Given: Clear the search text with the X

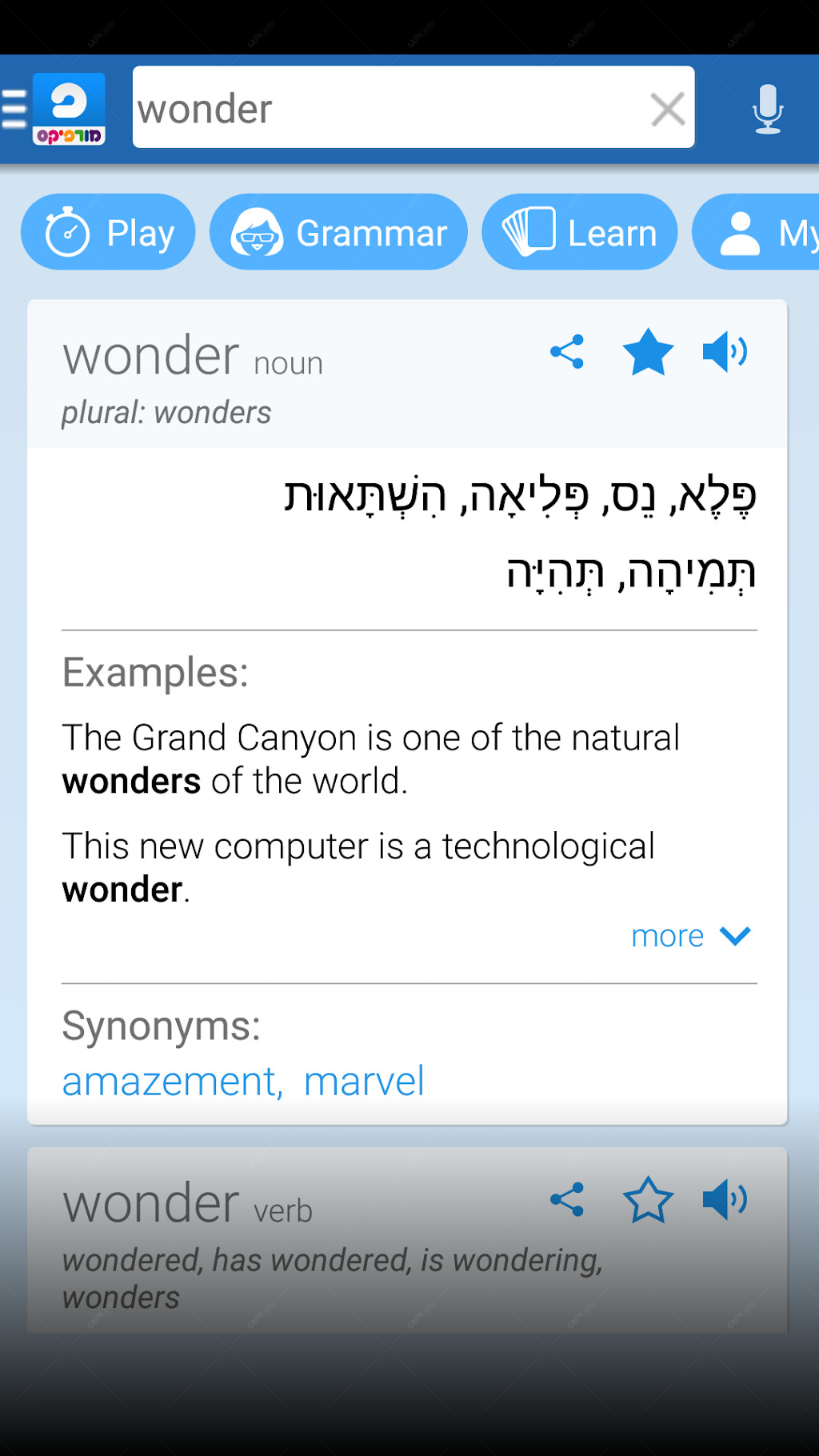Looking at the screenshot, I should click(668, 109).
